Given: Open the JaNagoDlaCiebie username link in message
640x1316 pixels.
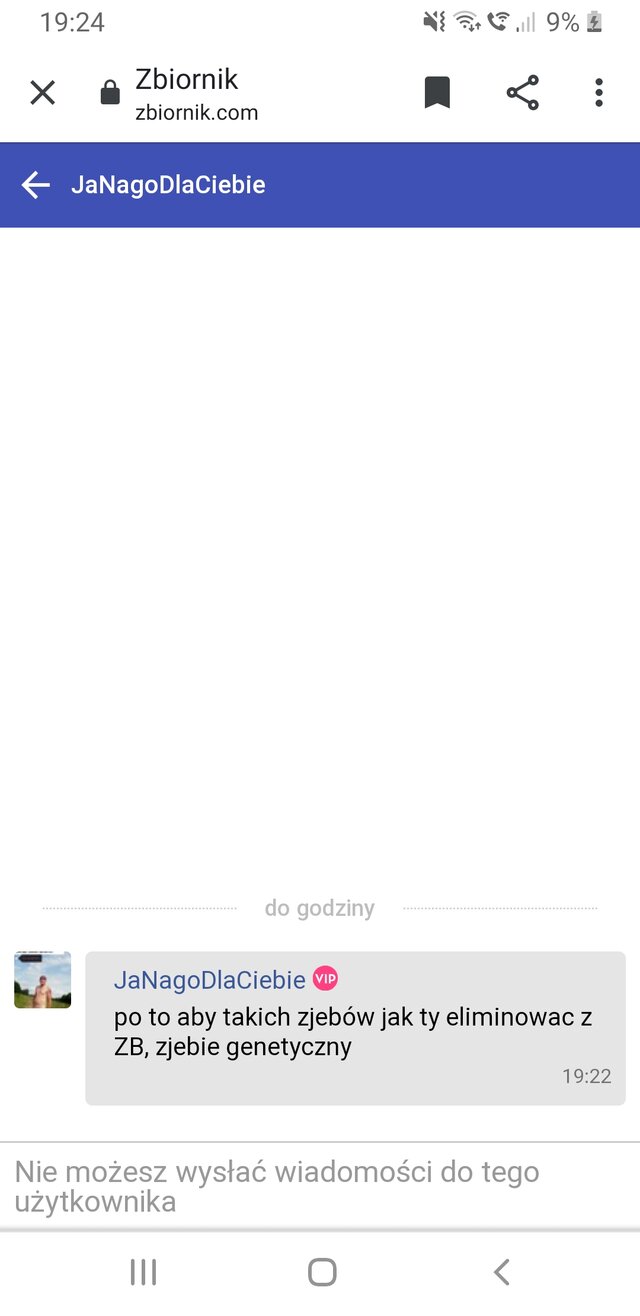Looking at the screenshot, I should pyautogui.click(x=209, y=980).
